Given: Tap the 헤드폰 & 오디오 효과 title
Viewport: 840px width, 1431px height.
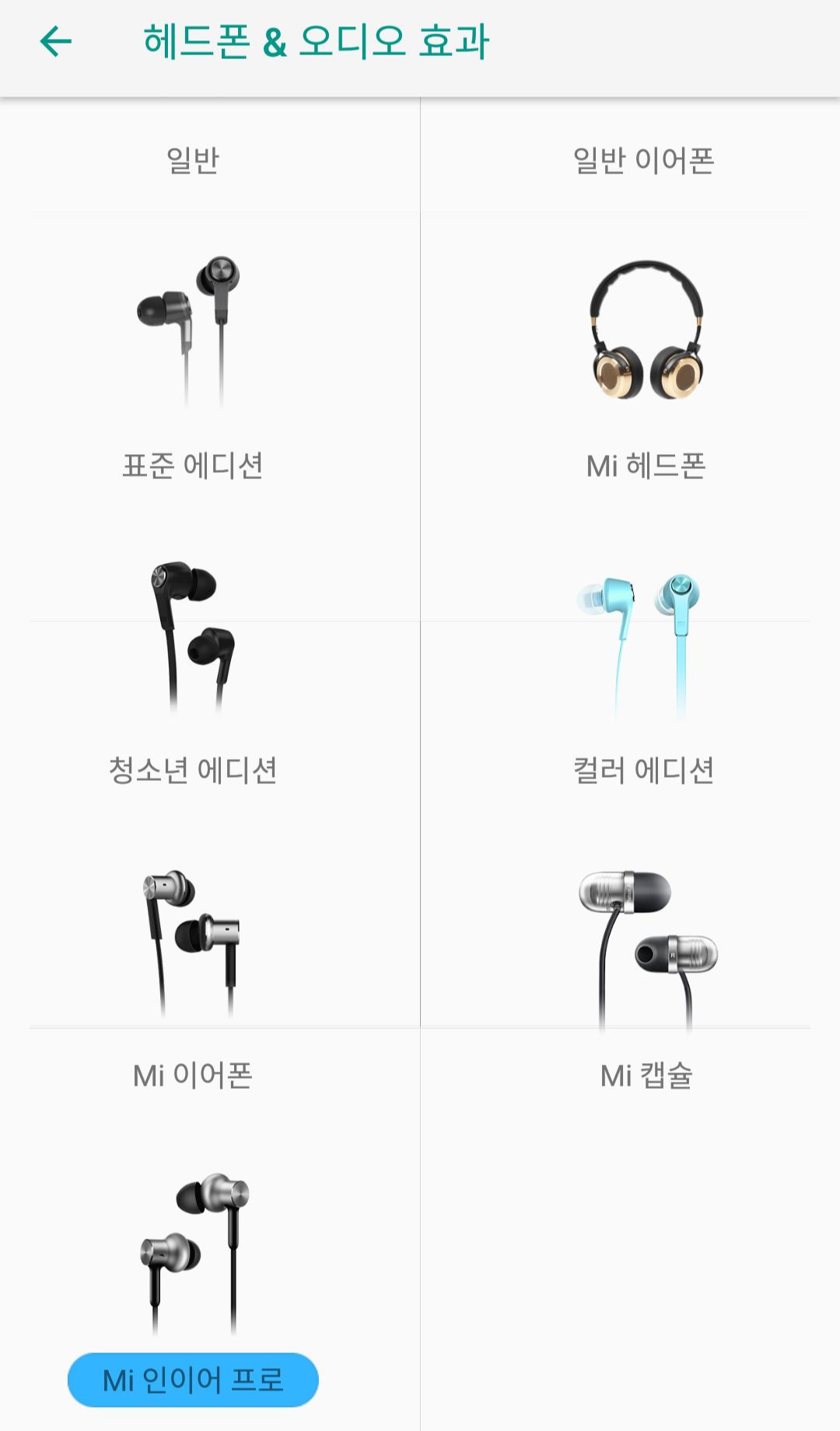Looking at the screenshot, I should [317, 43].
